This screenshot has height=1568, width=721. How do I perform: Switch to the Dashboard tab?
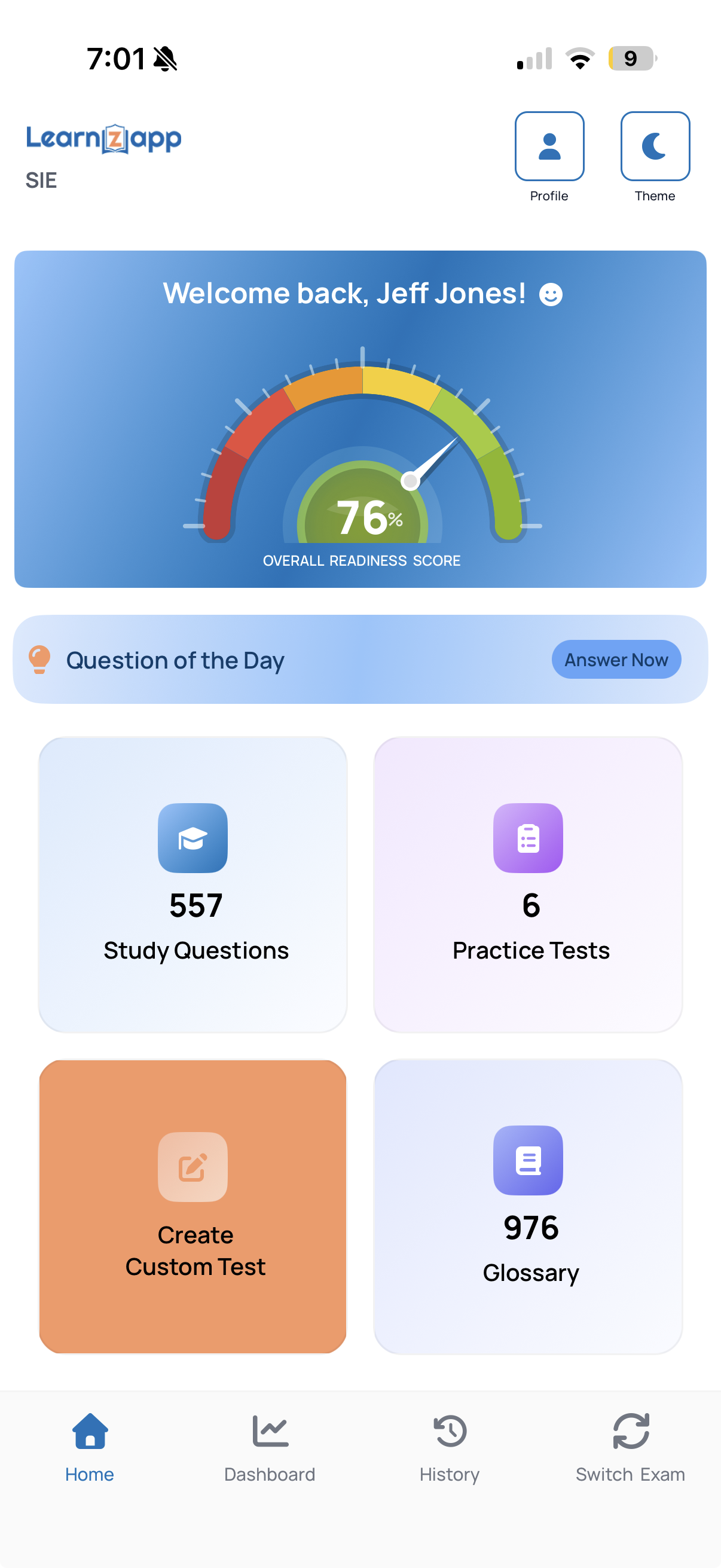point(270,1446)
